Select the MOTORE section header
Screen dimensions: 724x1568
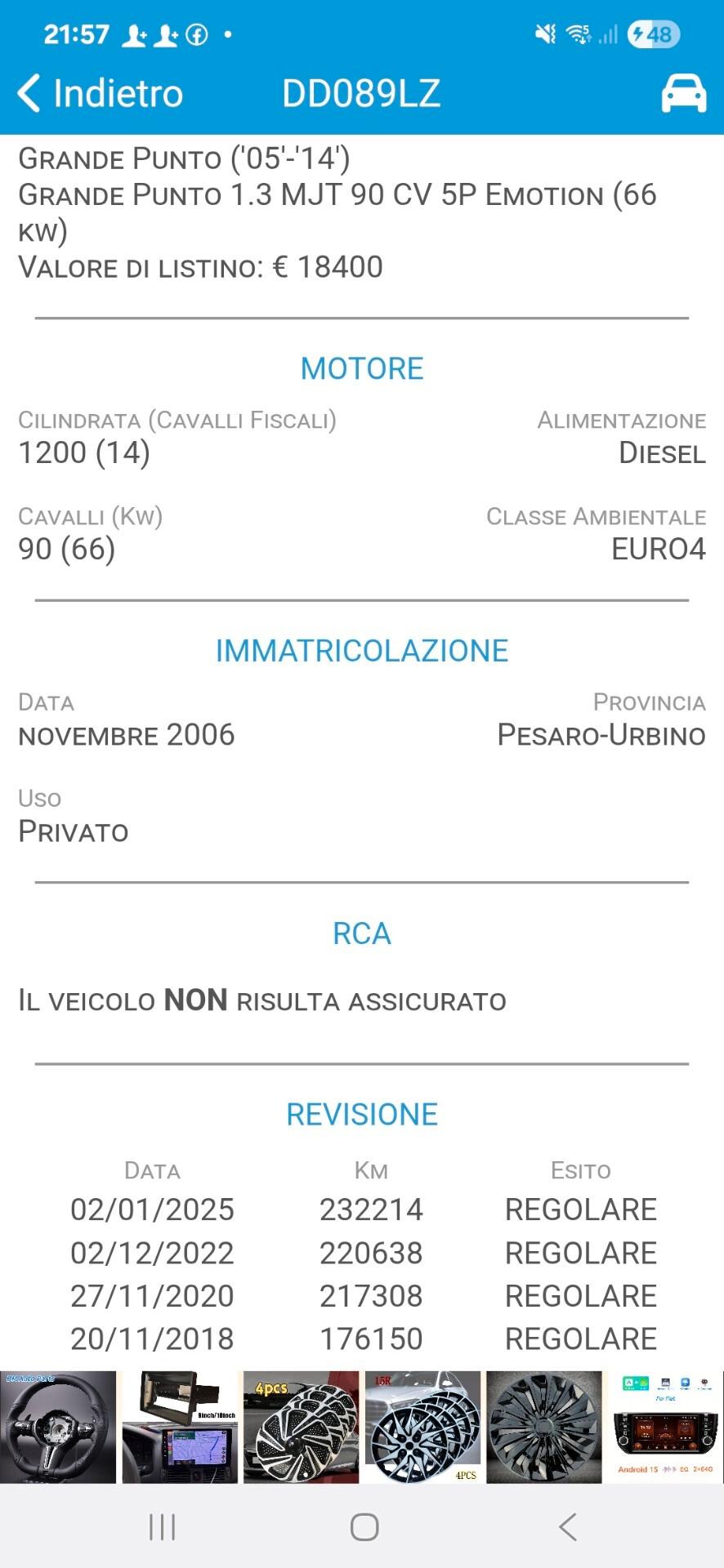pos(362,367)
